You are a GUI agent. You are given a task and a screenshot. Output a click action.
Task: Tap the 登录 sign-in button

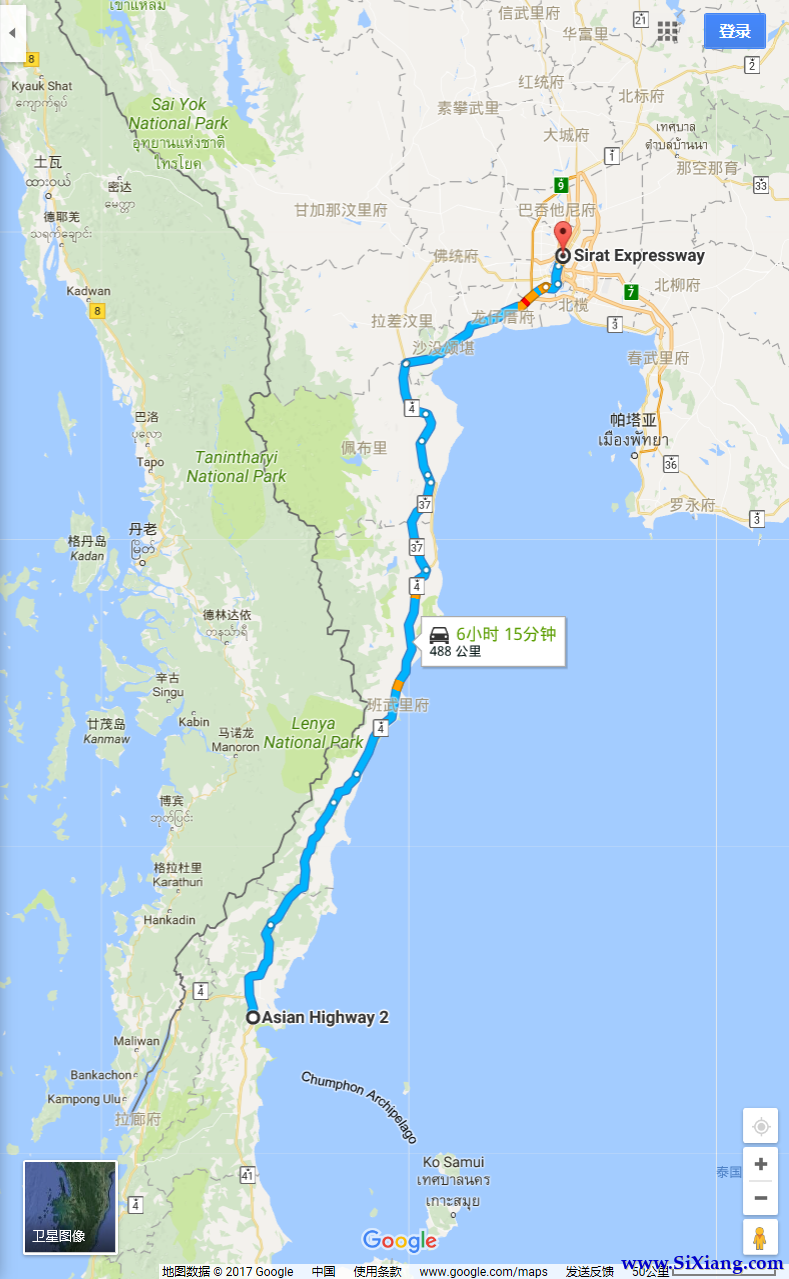pyautogui.click(x=734, y=31)
